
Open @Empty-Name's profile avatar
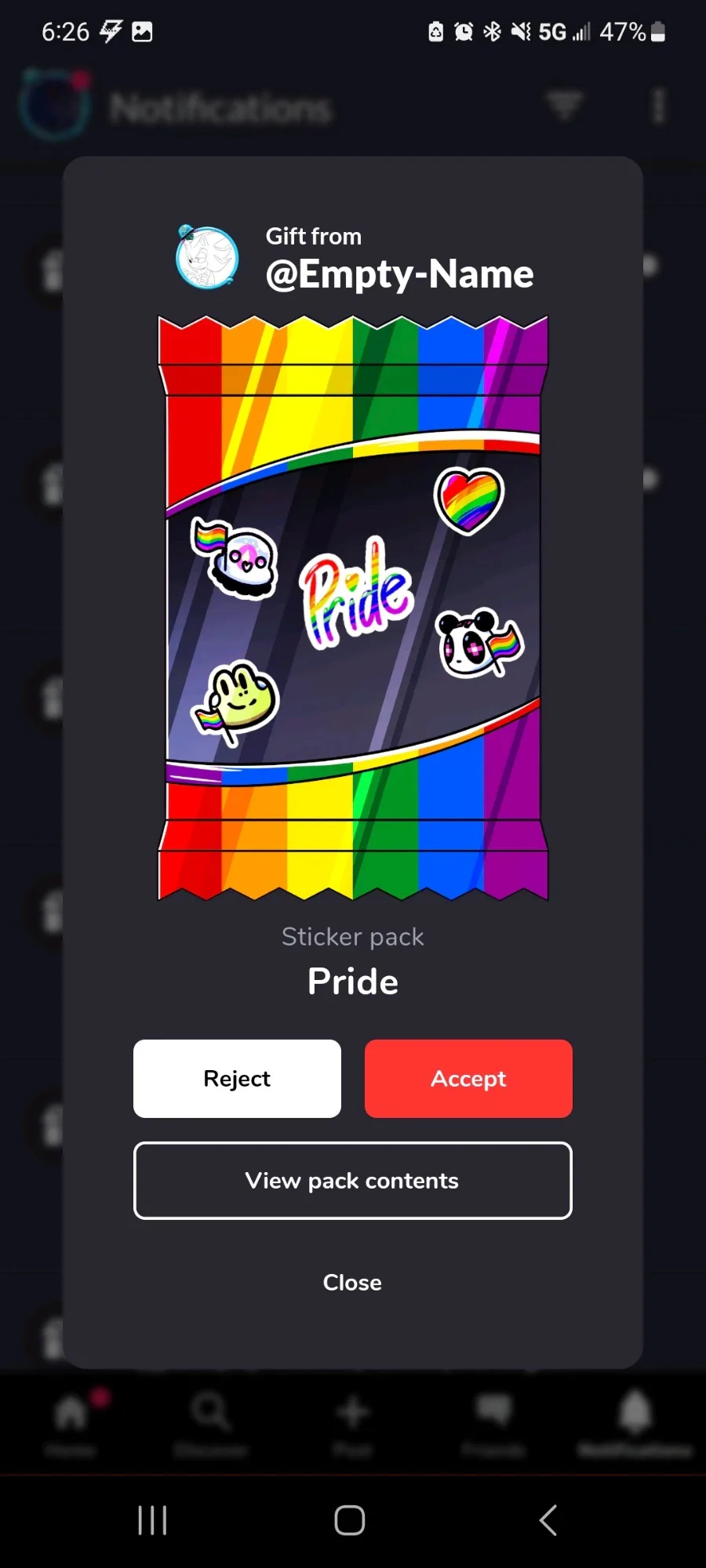pyautogui.click(x=207, y=257)
